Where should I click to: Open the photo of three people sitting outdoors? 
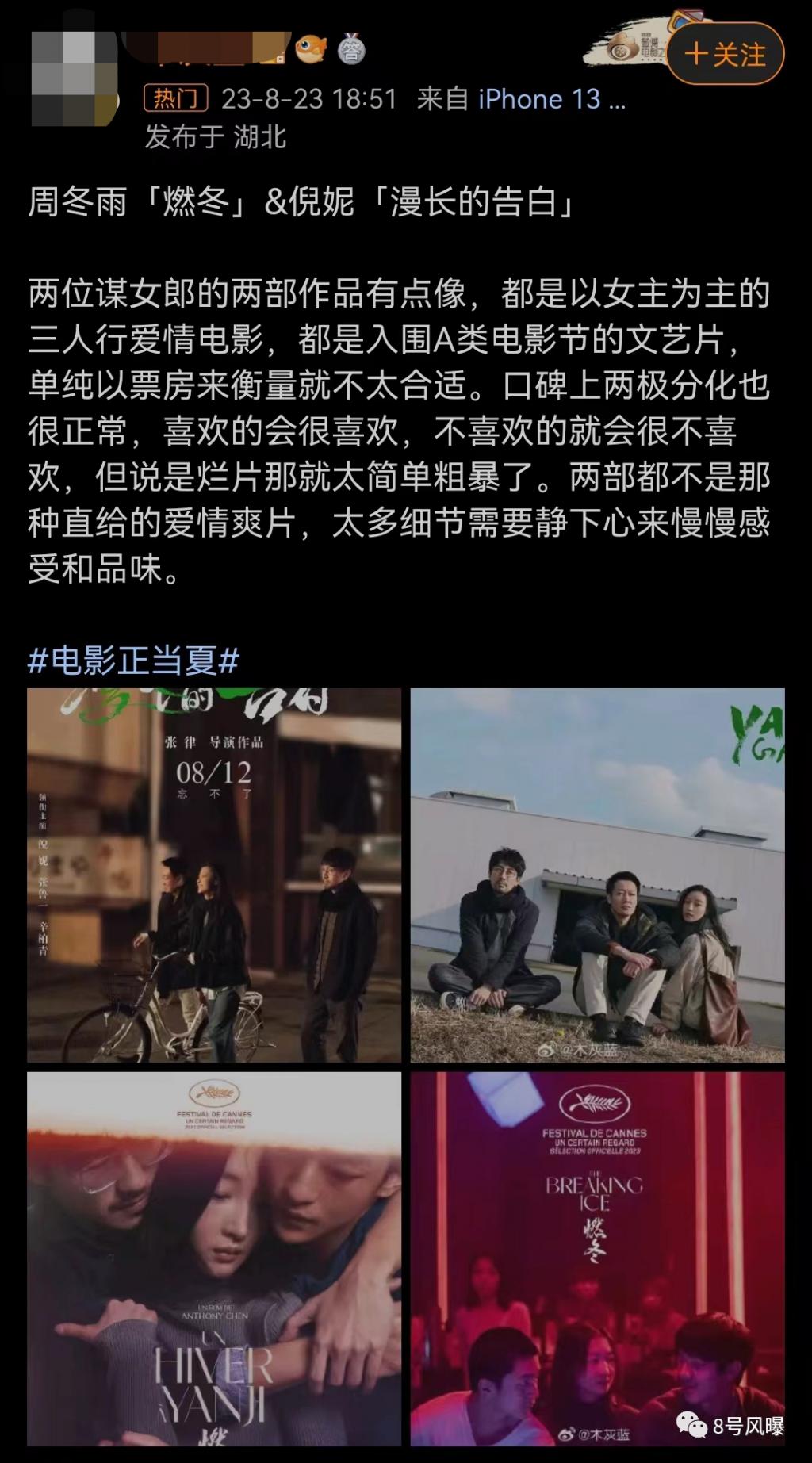tap(597, 875)
